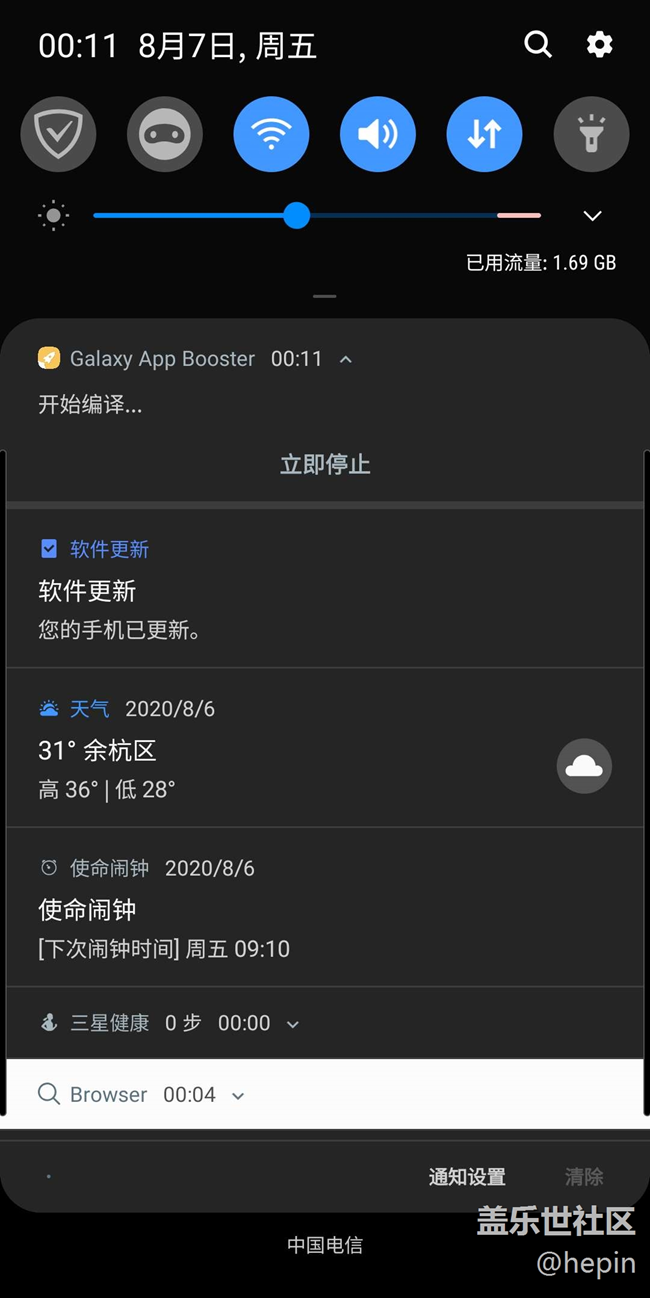Viewport: 650px width, 1298px height.
Task: Expand brightness options chevron
Action: [593, 216]
